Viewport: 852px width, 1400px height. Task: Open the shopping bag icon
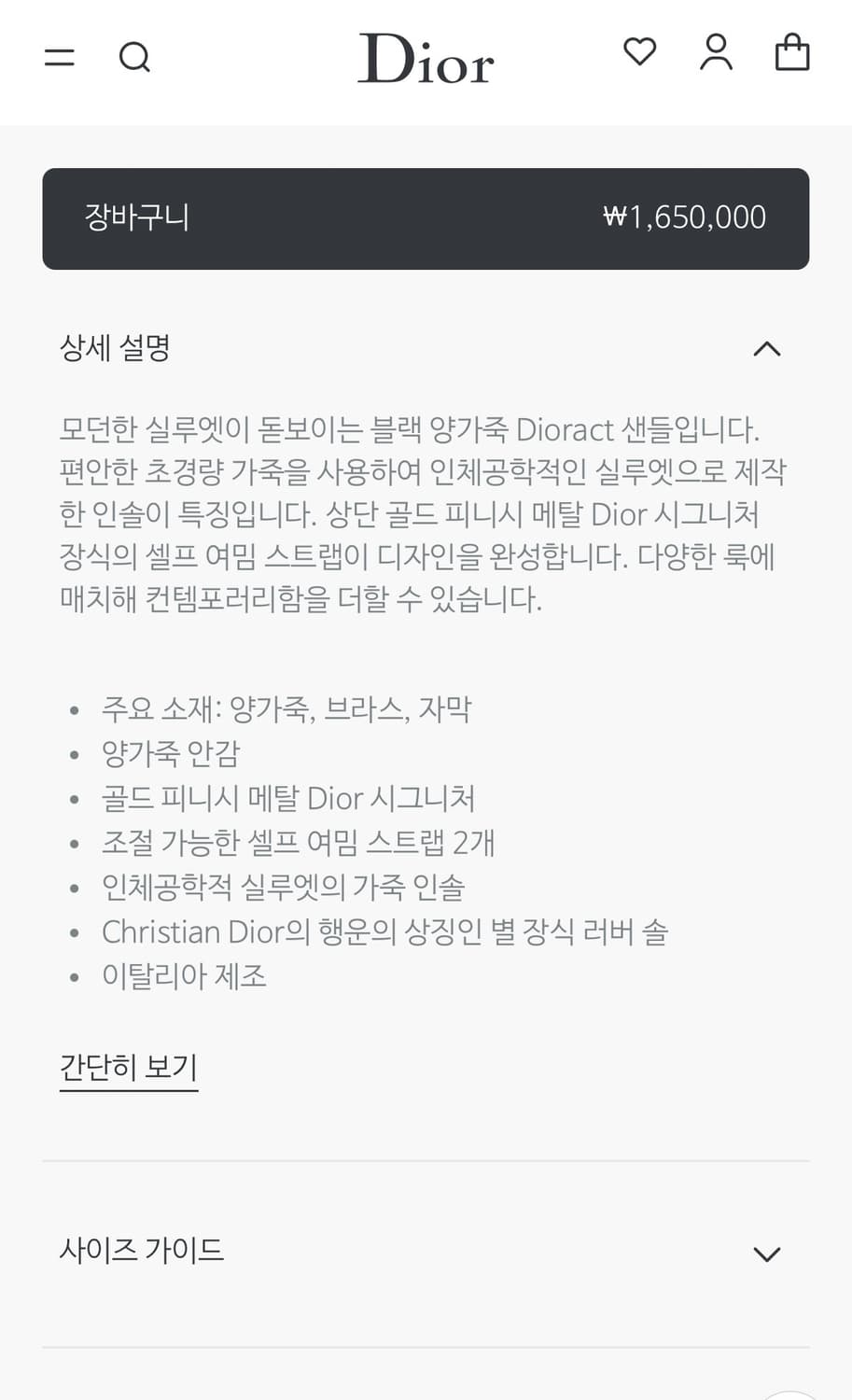(792, 52)
